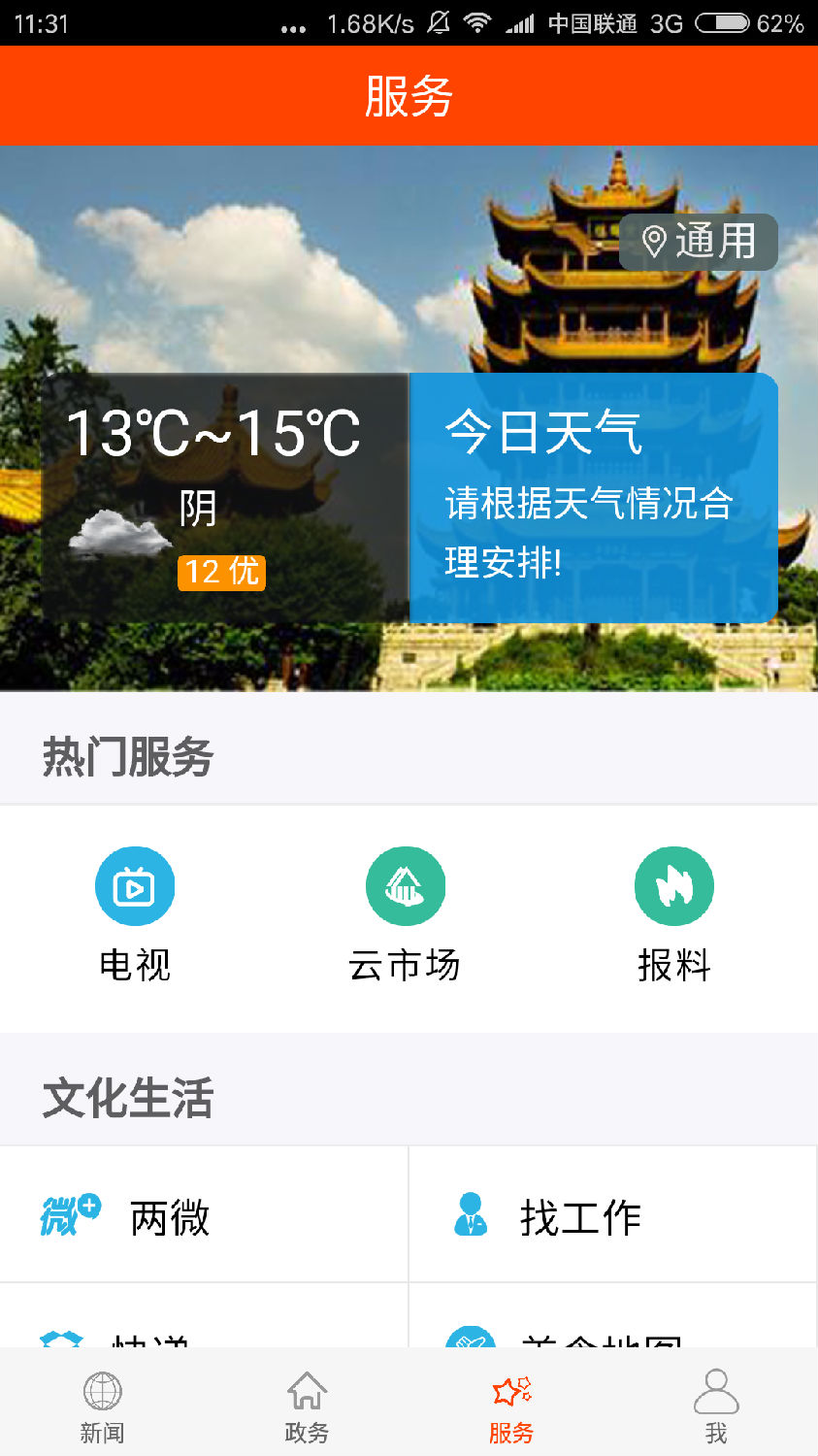Open the 今日天气 weather card
The height and width of the screenshot is (1456, 818).
pos(593,497)
